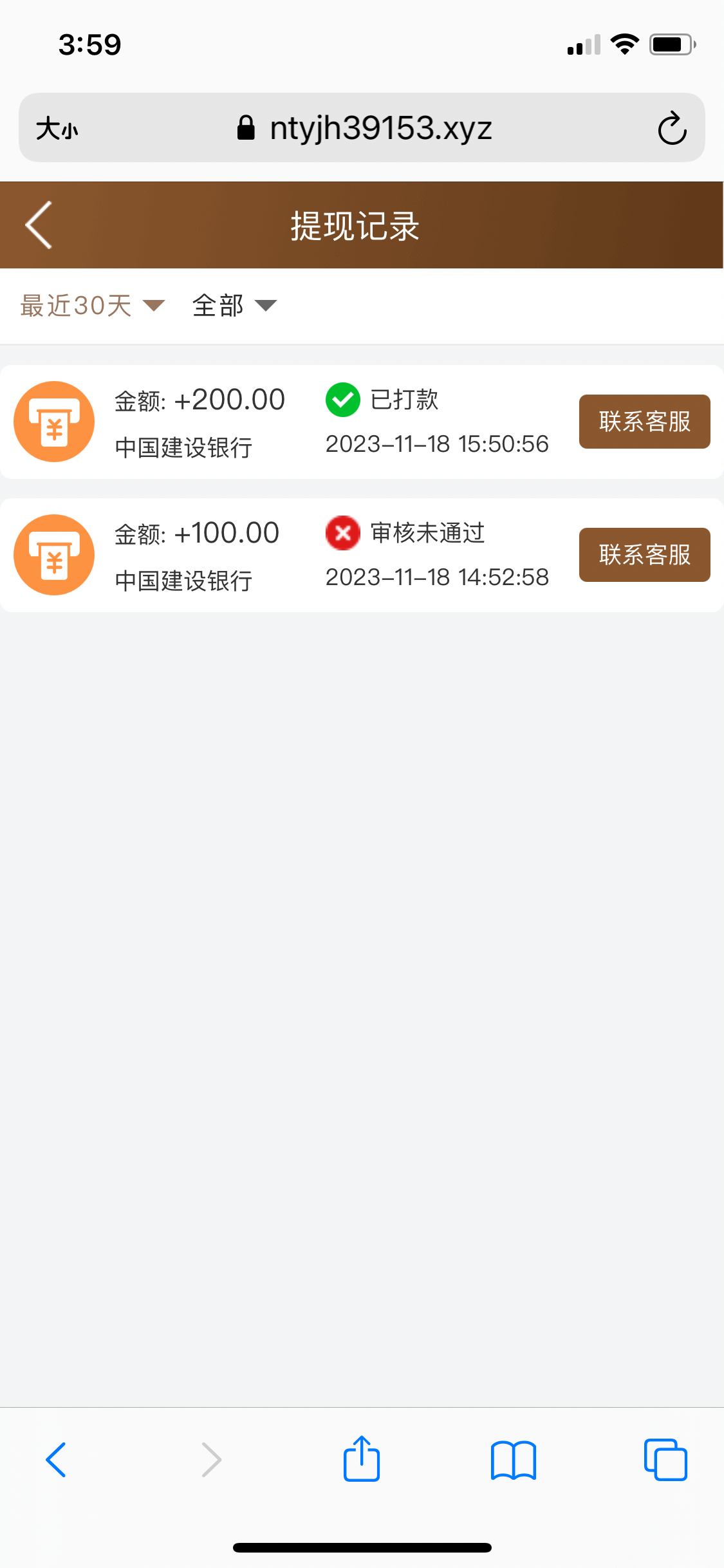Image resolution: width=724 pixels, height=1568 pixels.
Task: Contact 联系客服 for the +100.00 withdrawal
Action: tap(644, 555)
